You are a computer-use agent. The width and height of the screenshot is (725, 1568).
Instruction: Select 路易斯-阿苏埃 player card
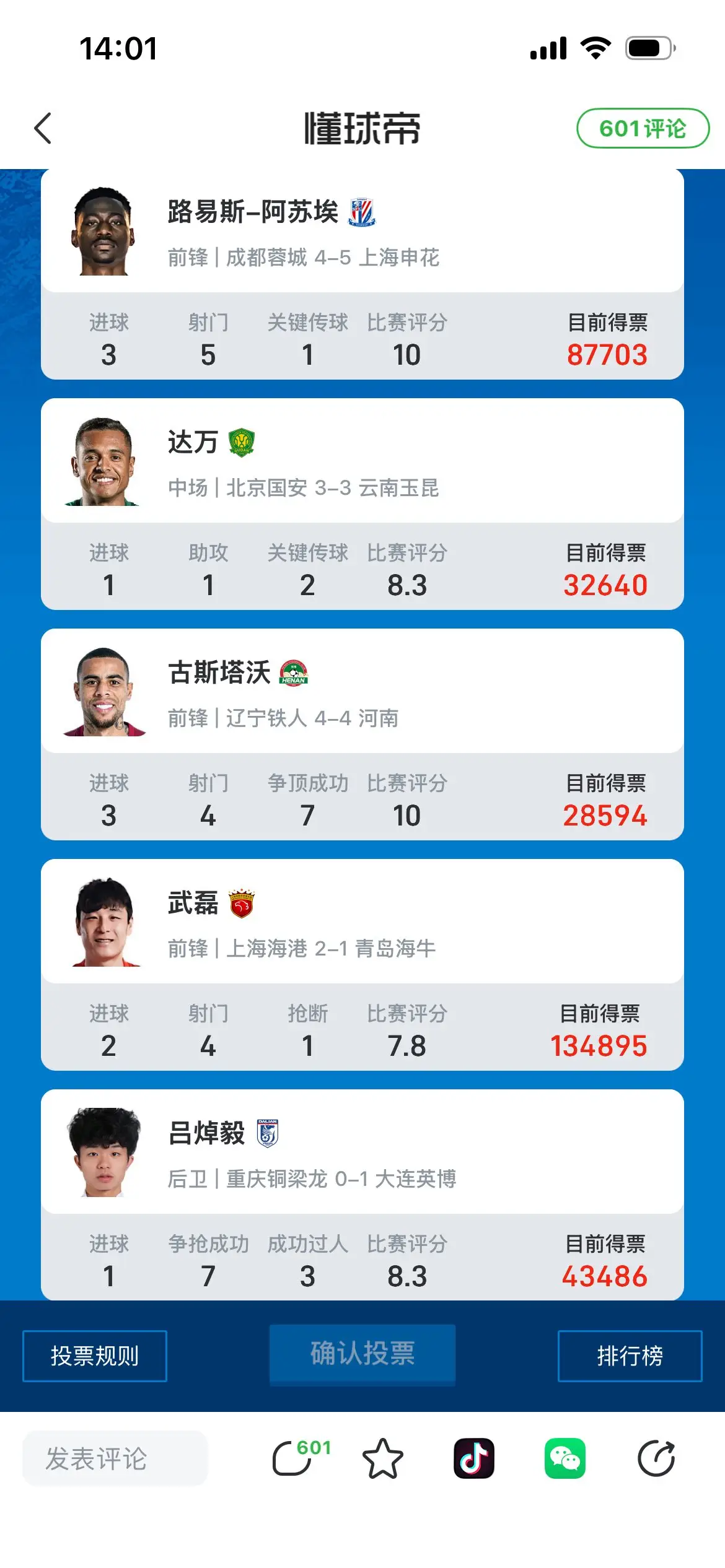pyautogui.click(x=362, y=274)
